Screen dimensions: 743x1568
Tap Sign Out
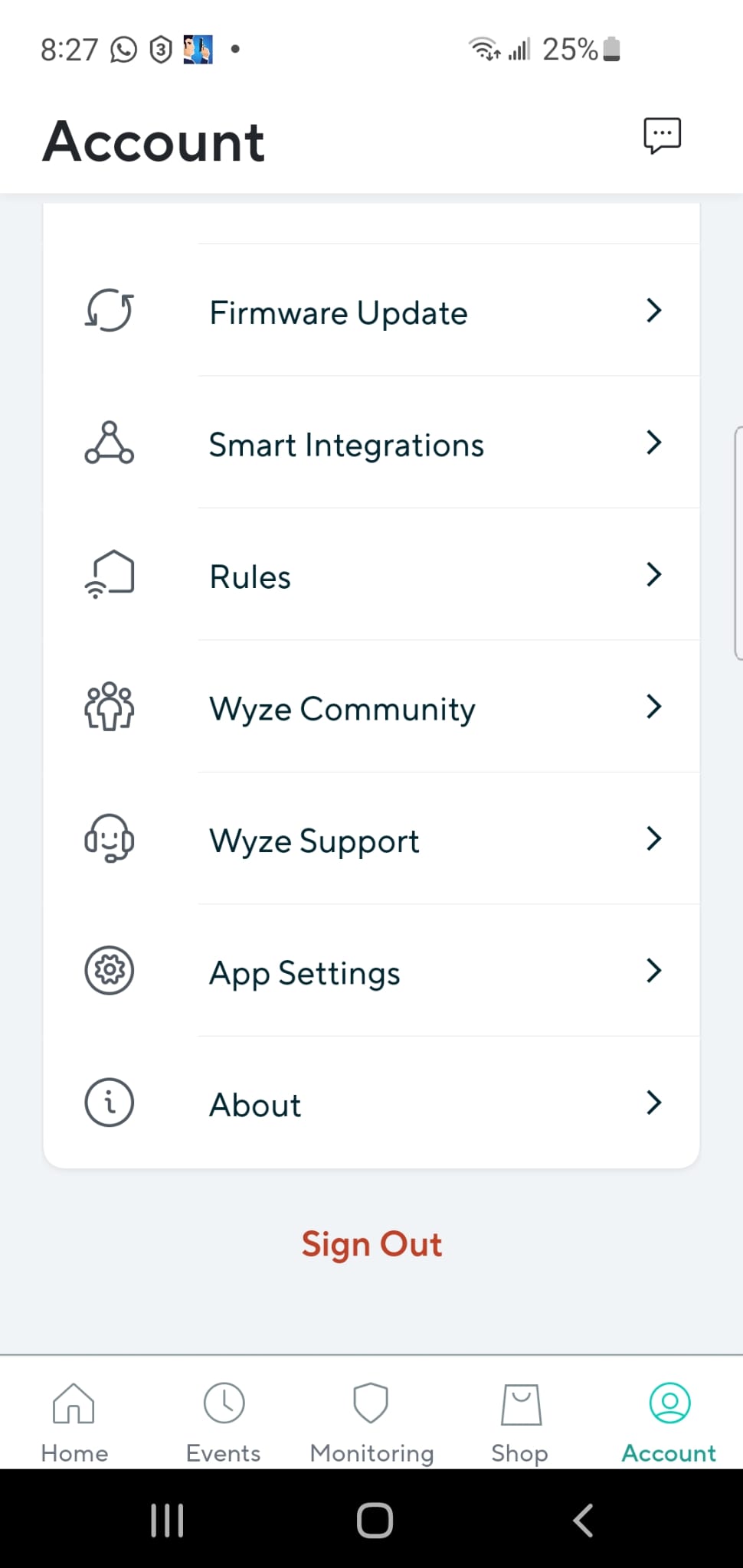[371, 1244]
